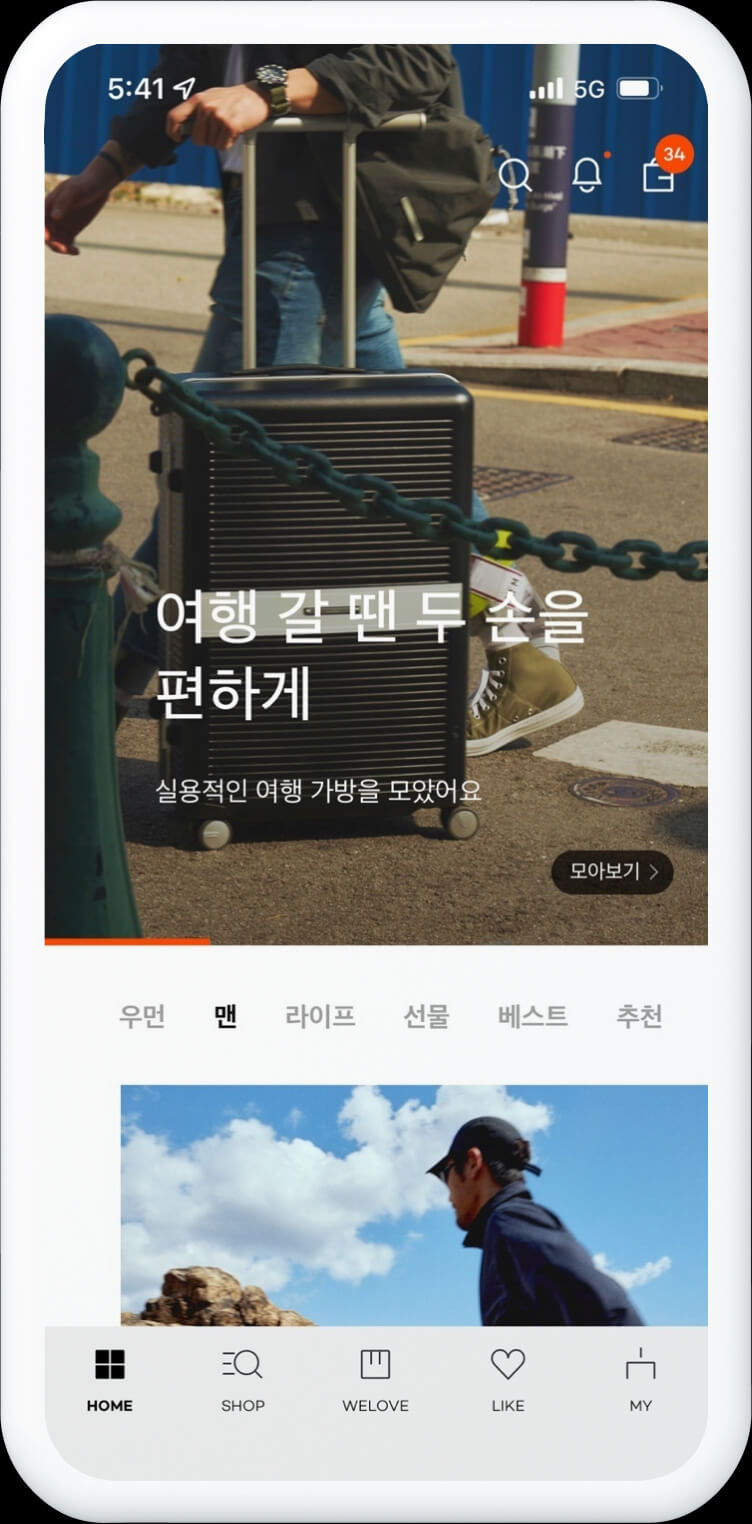Screen dimensions: 752x1524
Task: Switch to the 베스트 tab
Action: (x=532, y=1017)
